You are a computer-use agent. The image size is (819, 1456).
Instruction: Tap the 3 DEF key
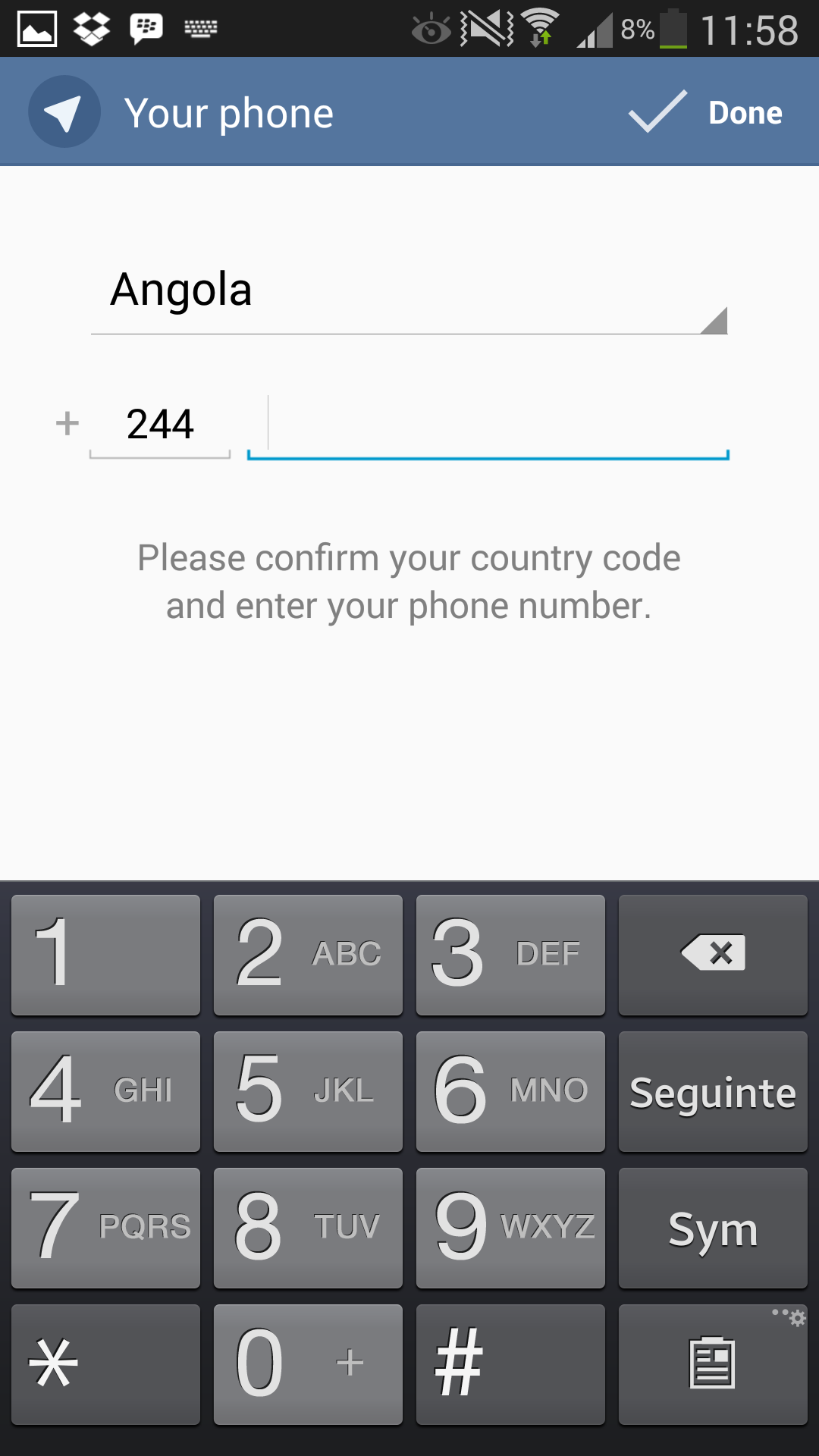[x=510, y=955]
